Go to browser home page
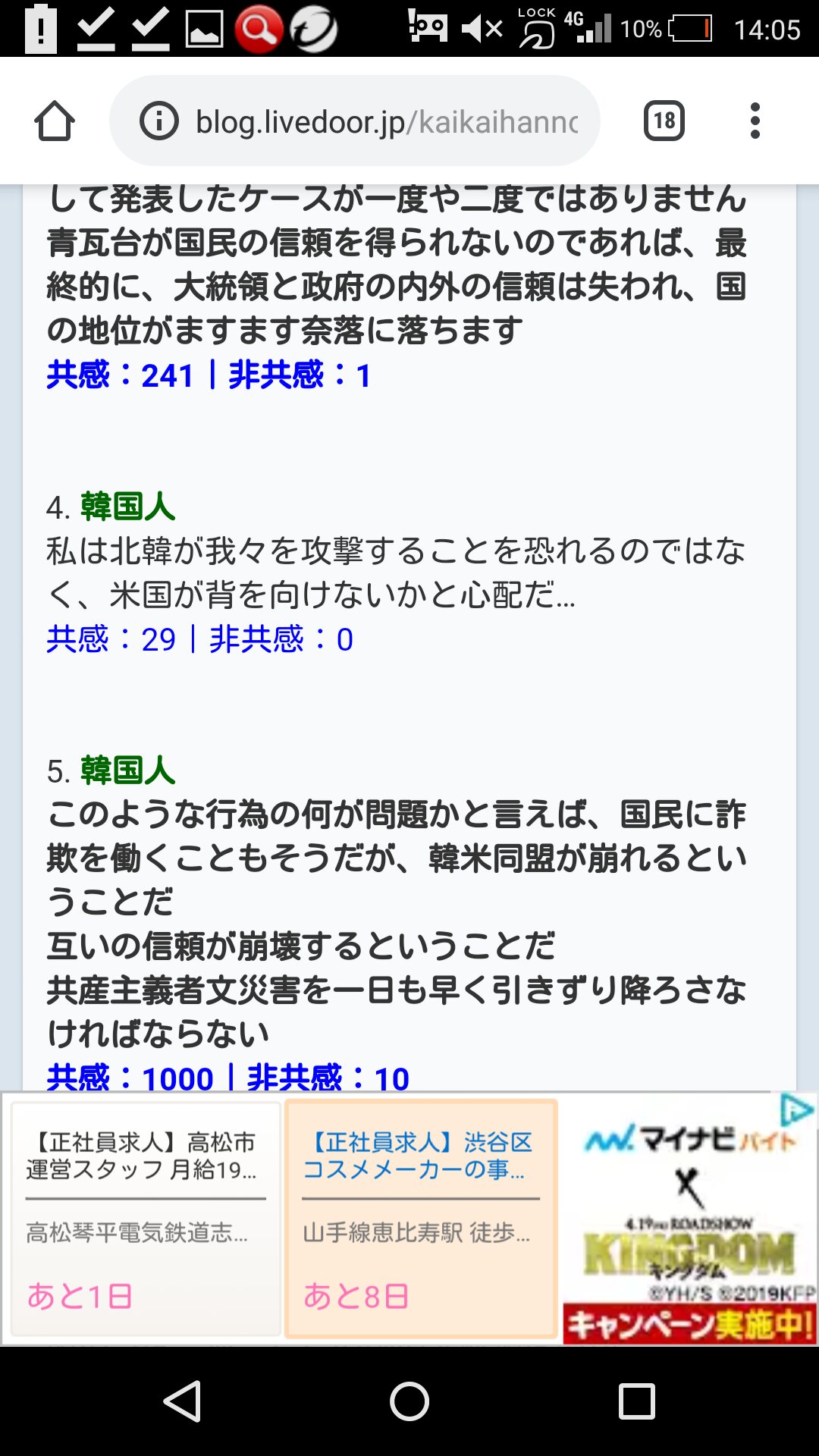The width and height of the screenshot is (819, 1456). point(55,121)
